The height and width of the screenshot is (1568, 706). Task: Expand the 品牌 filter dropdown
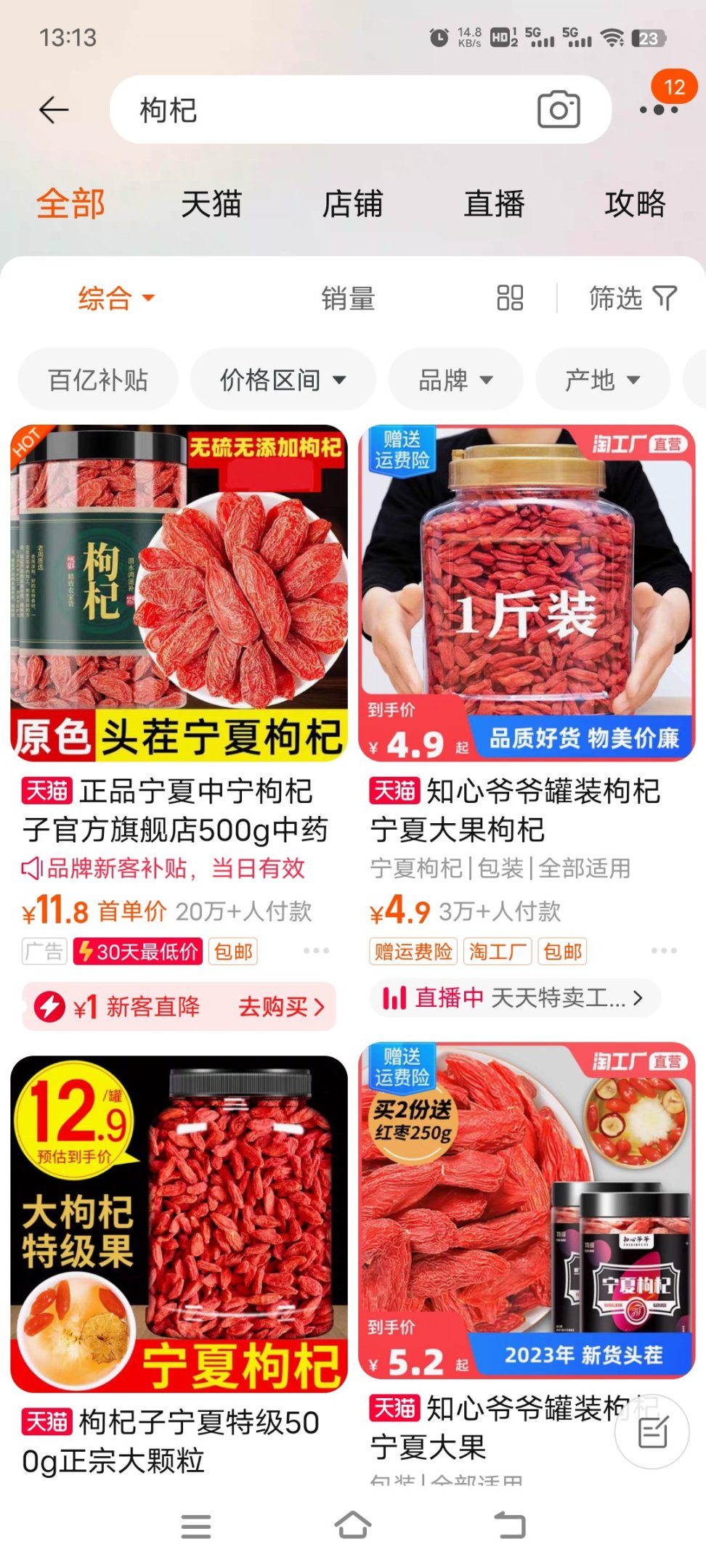[x=455, y=380]
